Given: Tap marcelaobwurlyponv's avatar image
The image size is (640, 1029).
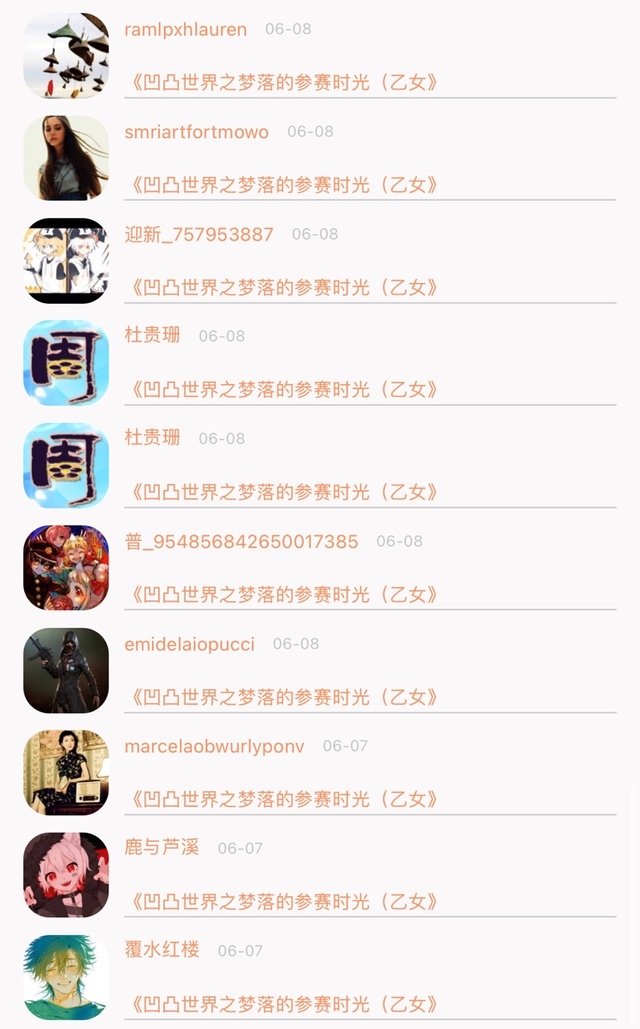Looking at the screenshot, I should [x=66, y=772].
